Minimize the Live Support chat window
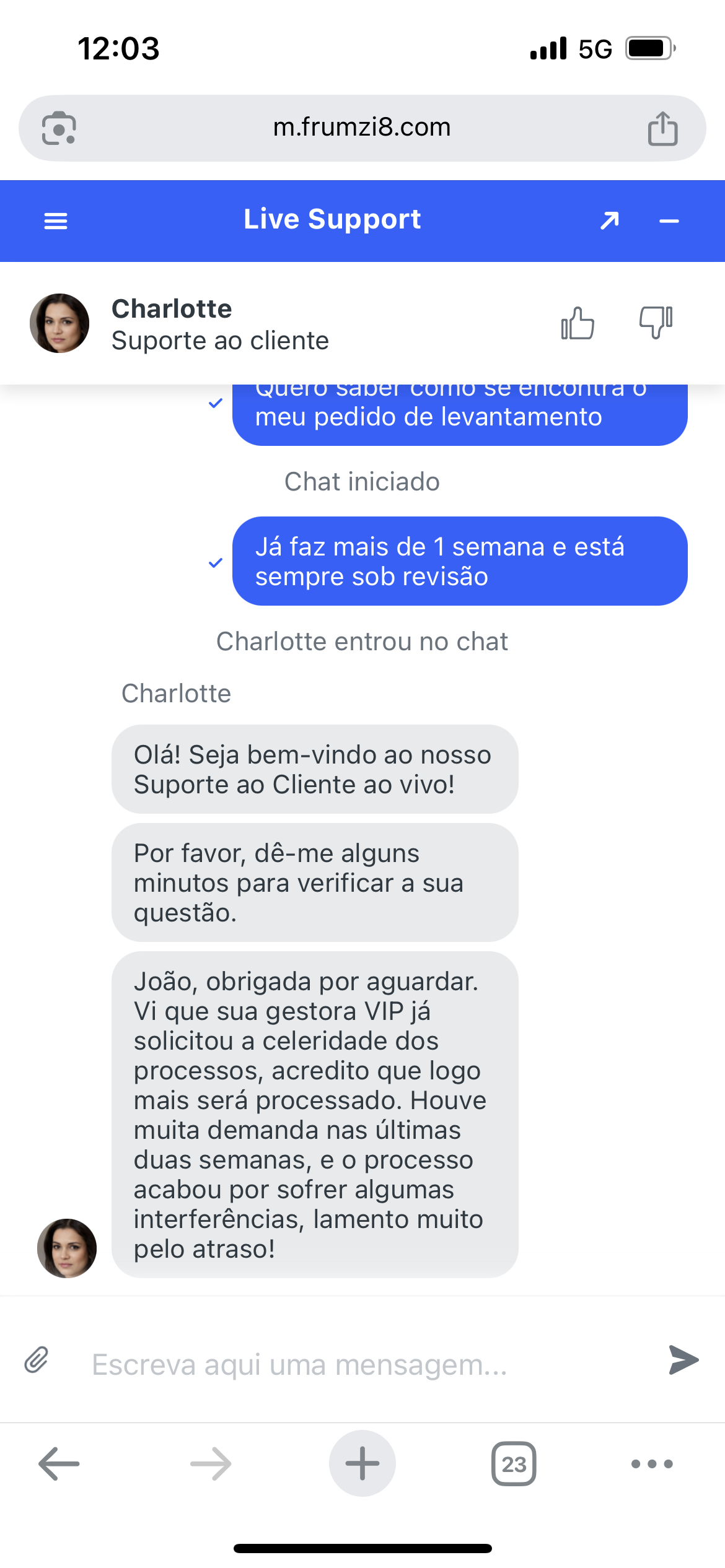 [669, 220]
